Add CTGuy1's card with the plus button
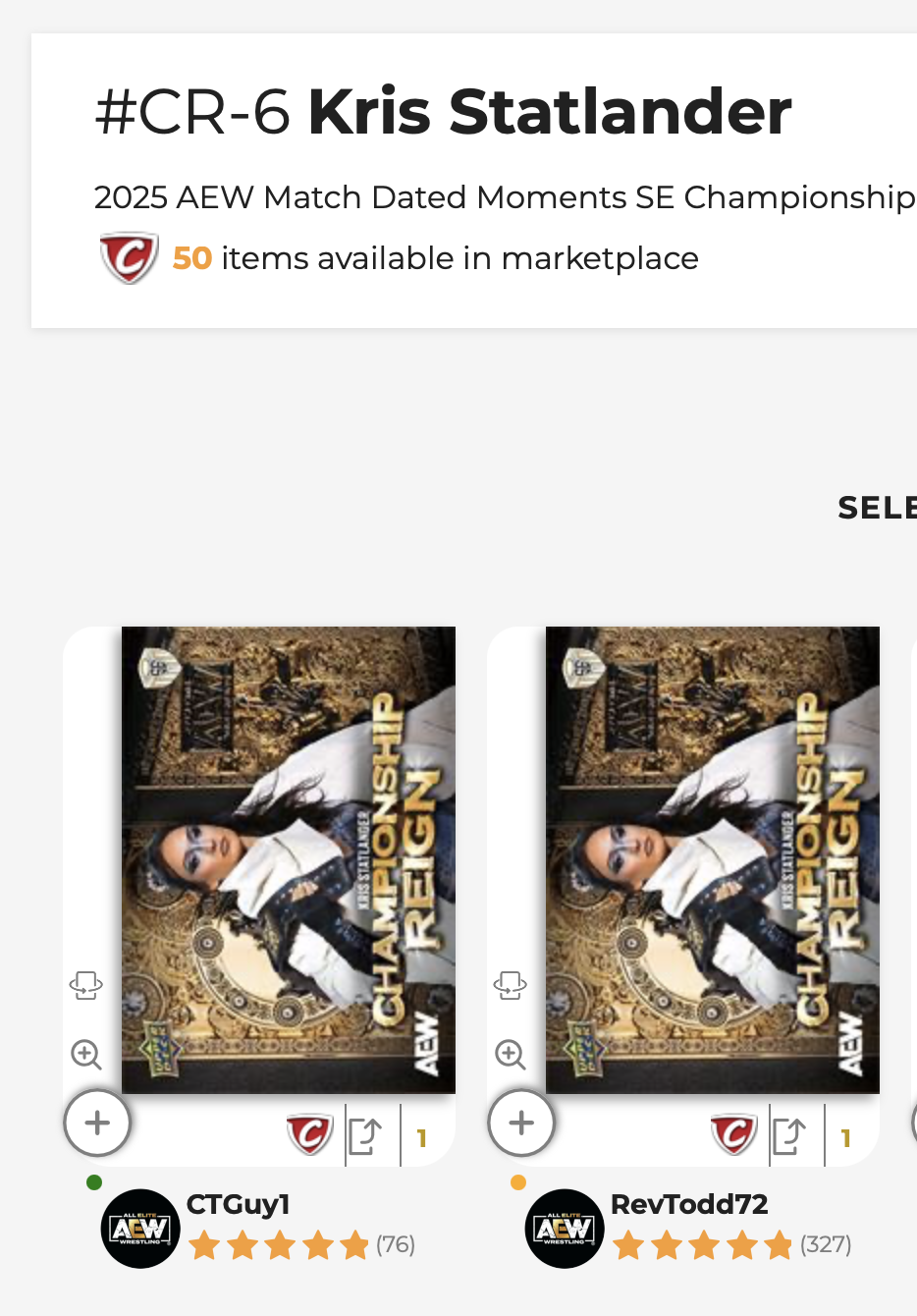The height and width of the screenshot is (1316, 917). pyautogui.click(x=97, y=1123)
